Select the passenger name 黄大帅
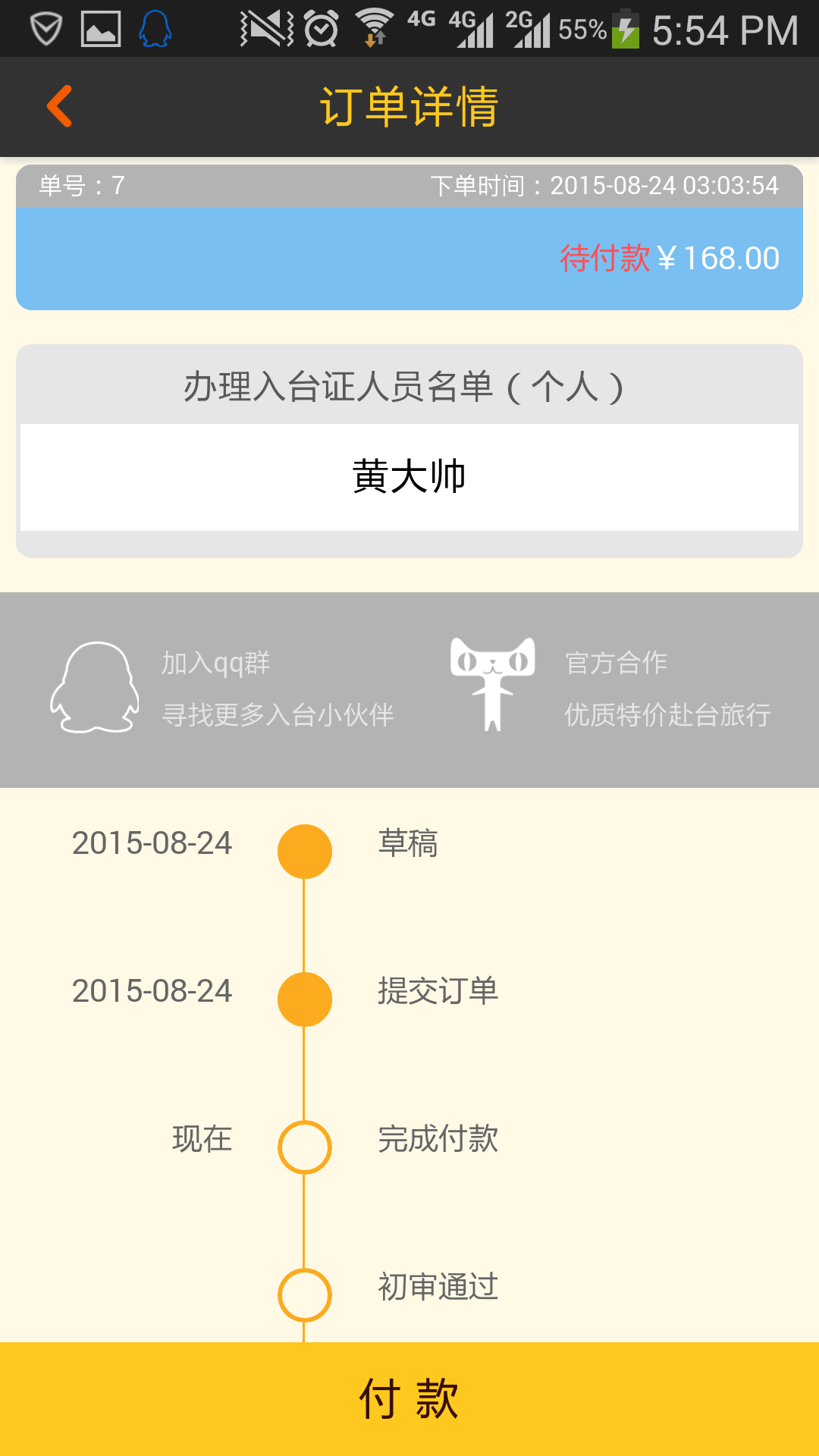 pyautogui.click(x=409, y=476)
